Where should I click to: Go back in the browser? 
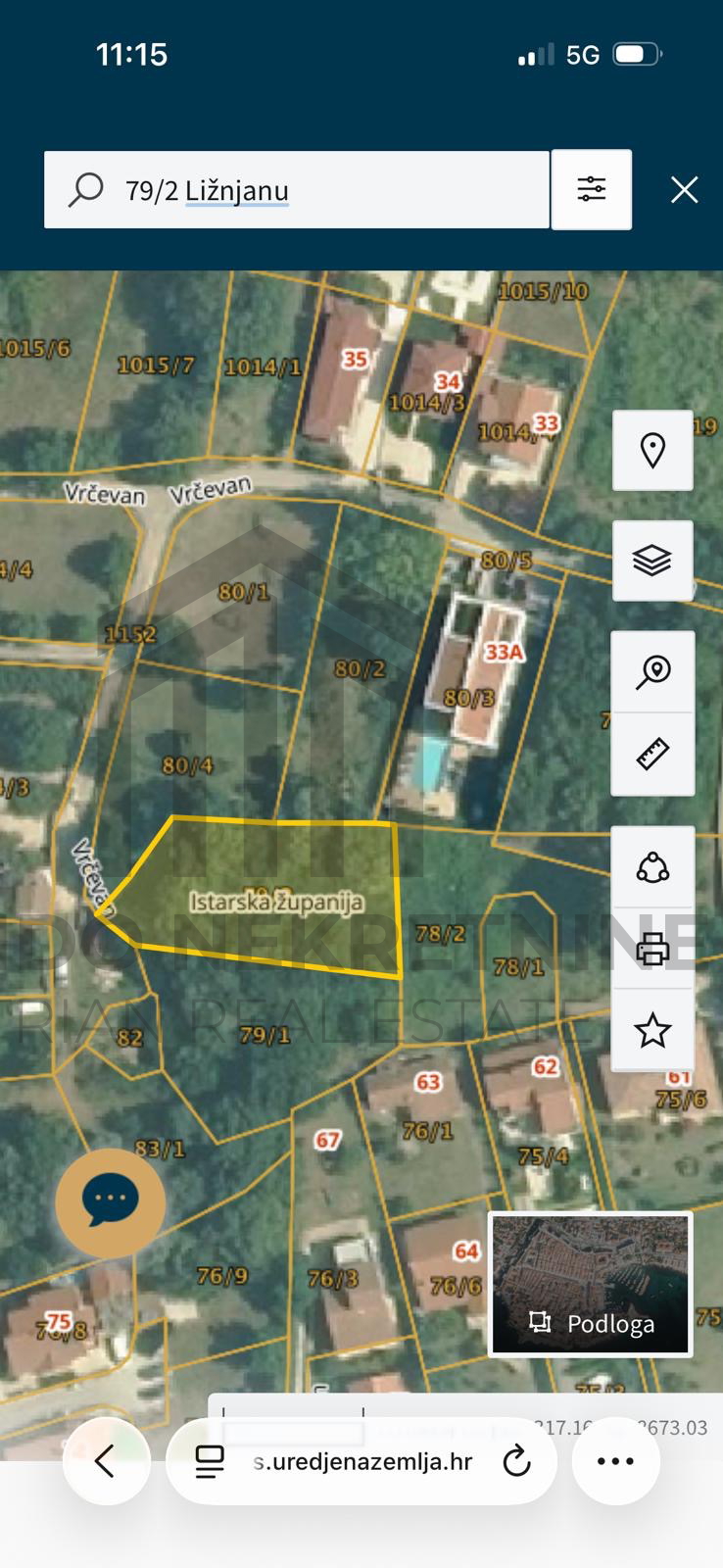click(x=106, y=1462)
